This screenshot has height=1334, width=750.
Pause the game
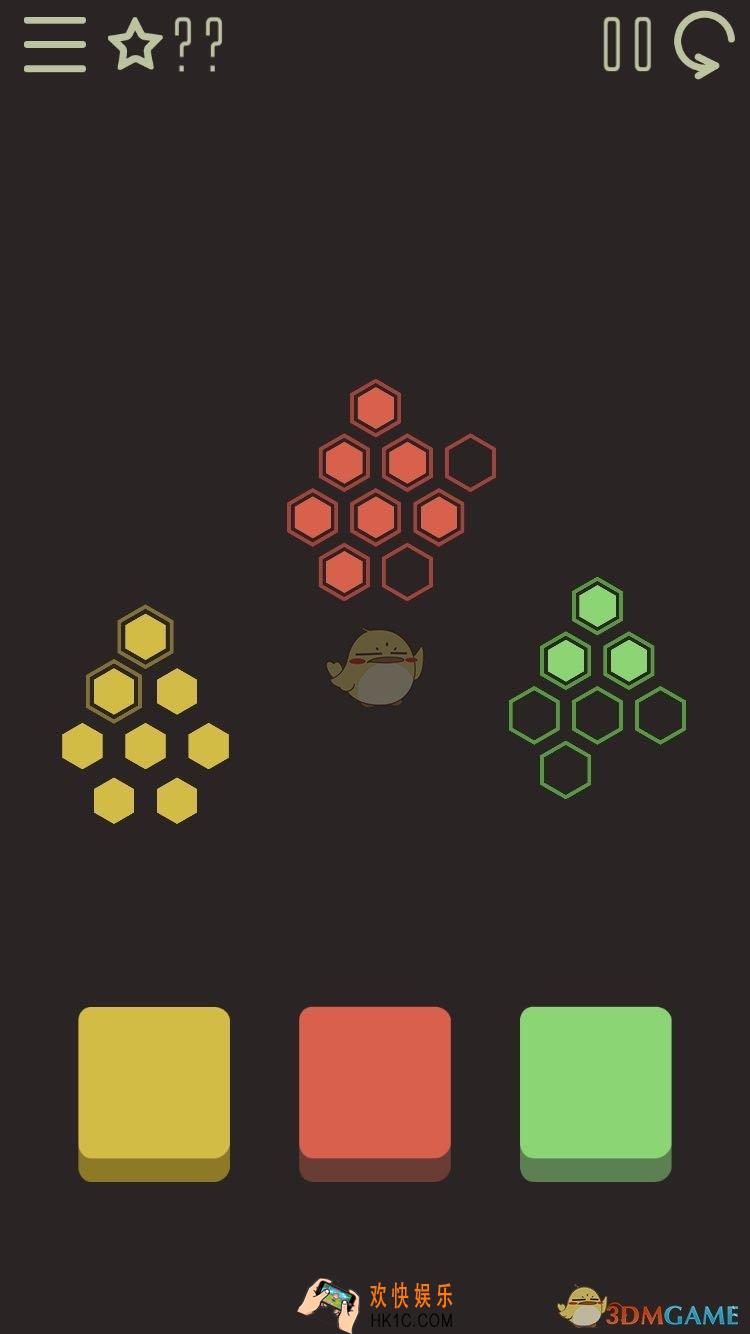627,45
